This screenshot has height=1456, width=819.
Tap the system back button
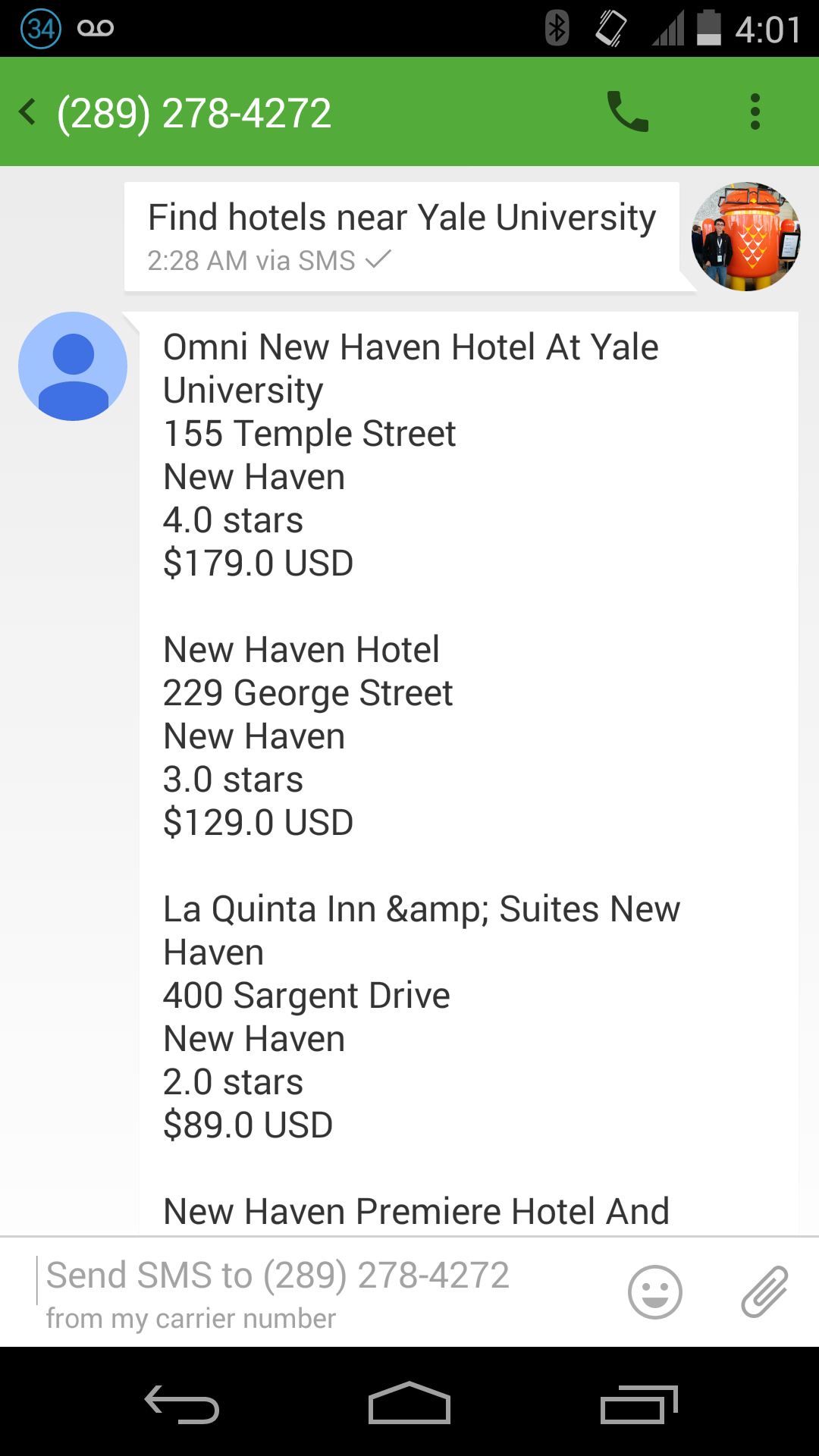(182, 1404)
